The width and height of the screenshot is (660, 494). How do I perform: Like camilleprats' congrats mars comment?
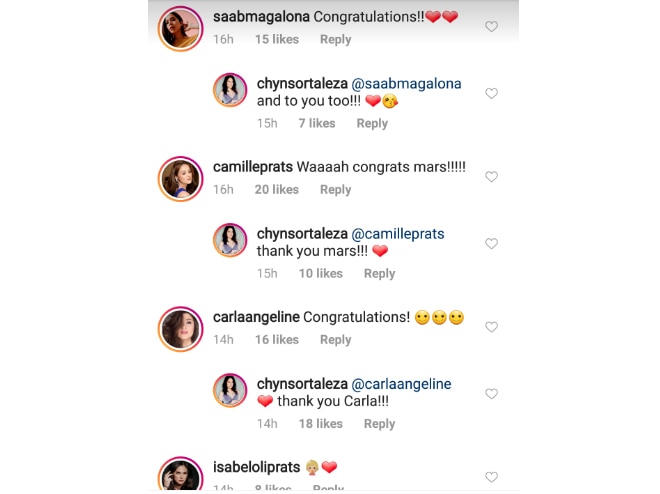(491, 177)
